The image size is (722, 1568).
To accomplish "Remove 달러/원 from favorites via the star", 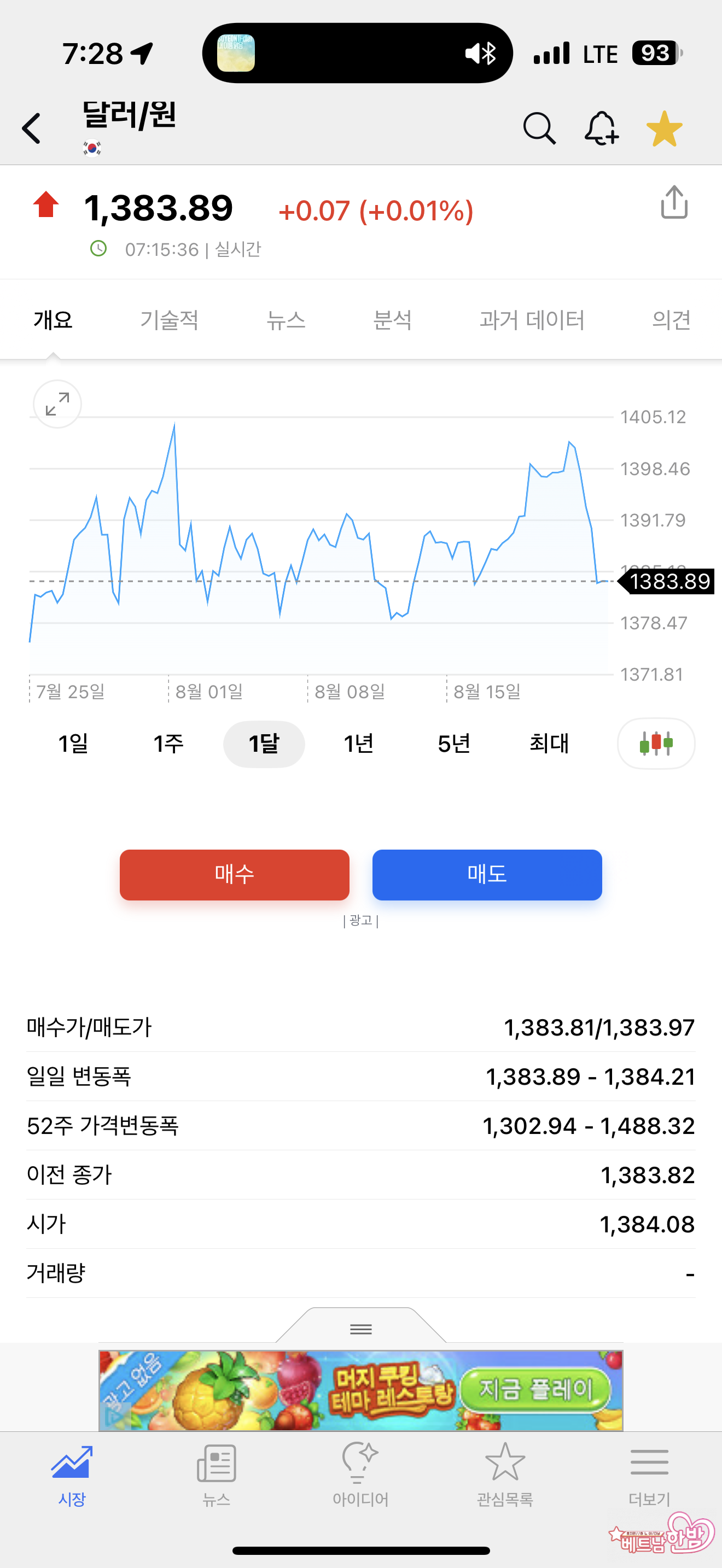I will click(664, 128).
